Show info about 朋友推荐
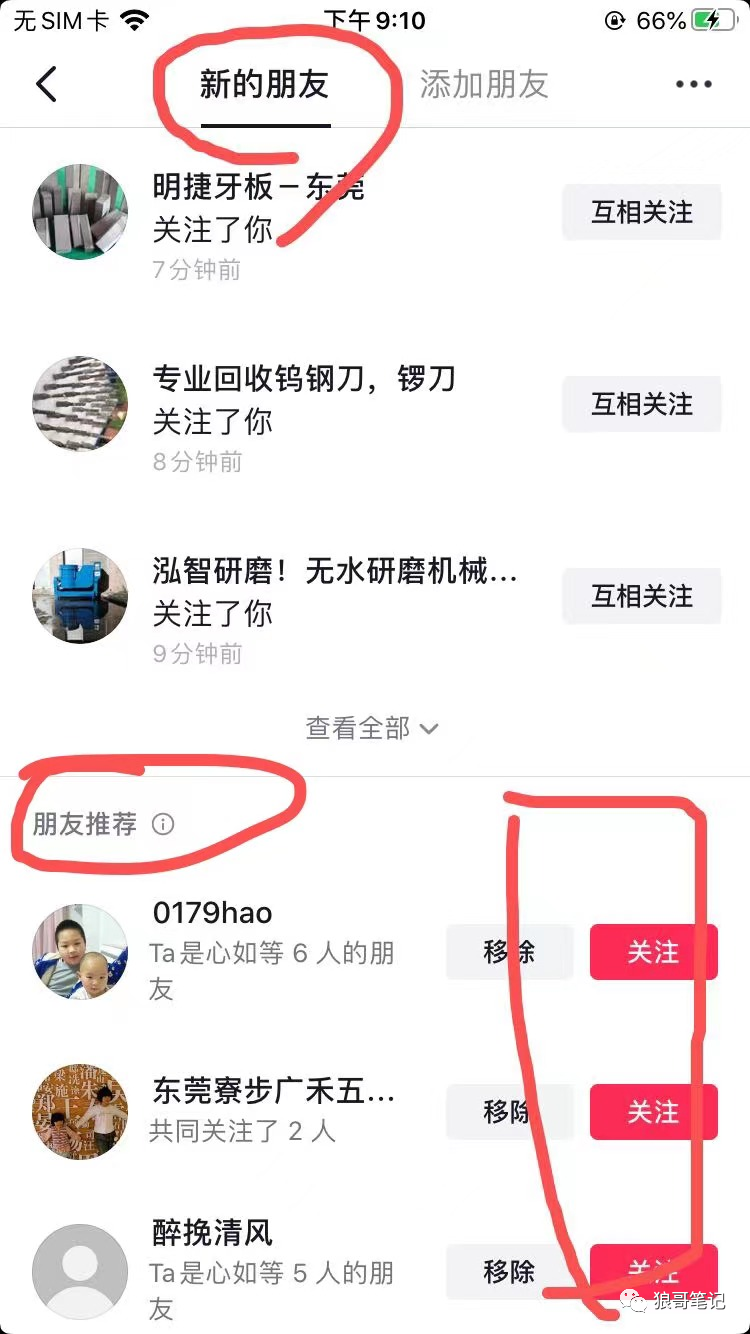Viewport: 750px width, 1334px height. tap(162, 824)
